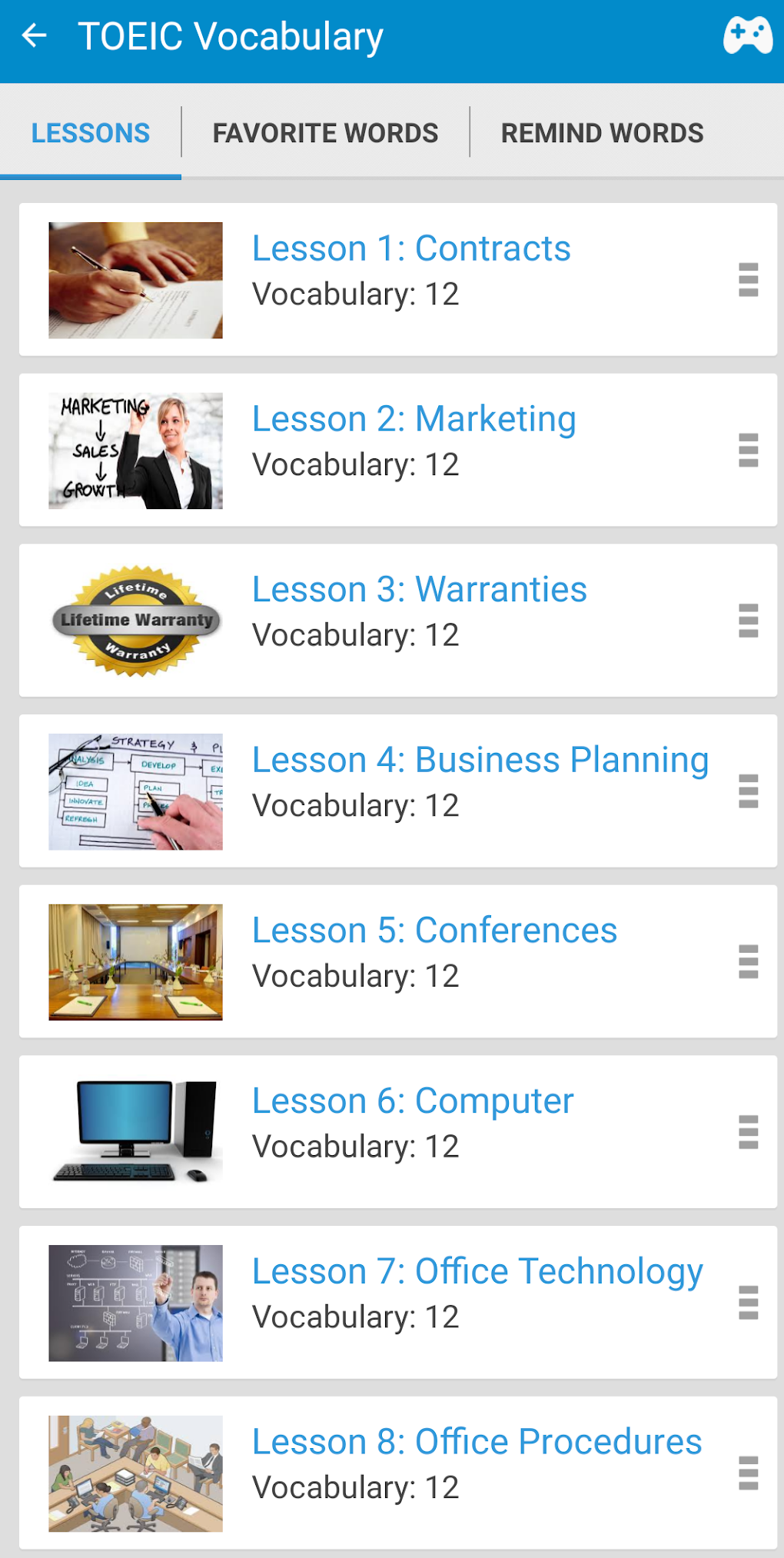Open Lesson 8: Office Procedures

(476, 1442)
